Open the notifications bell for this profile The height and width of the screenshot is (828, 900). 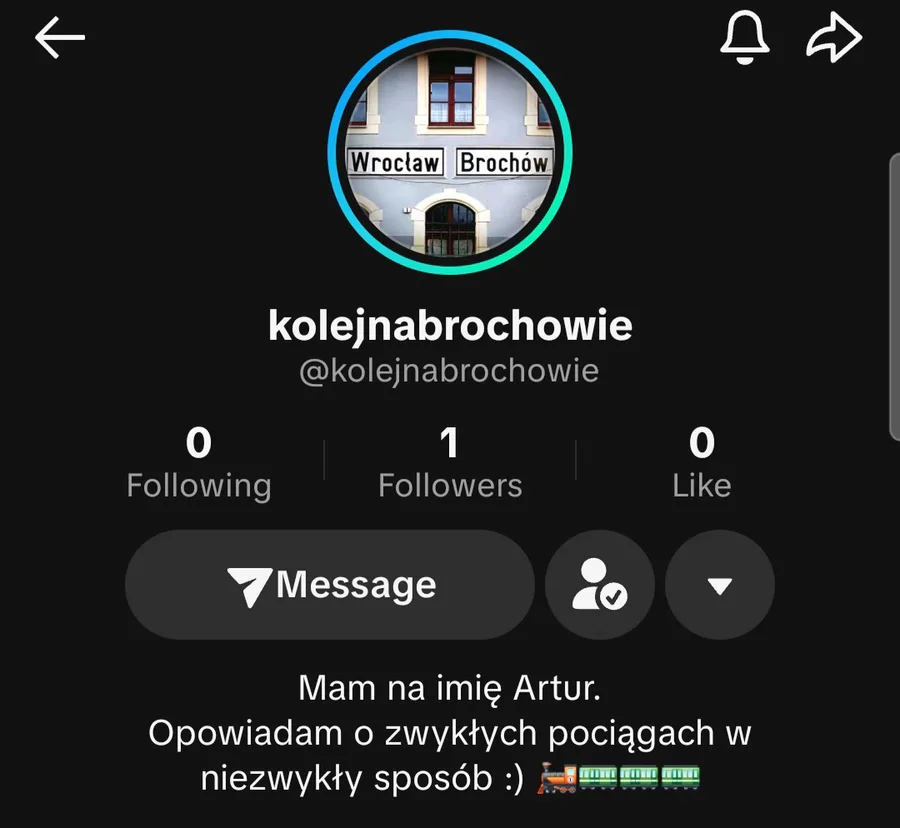tap(744, 37)
